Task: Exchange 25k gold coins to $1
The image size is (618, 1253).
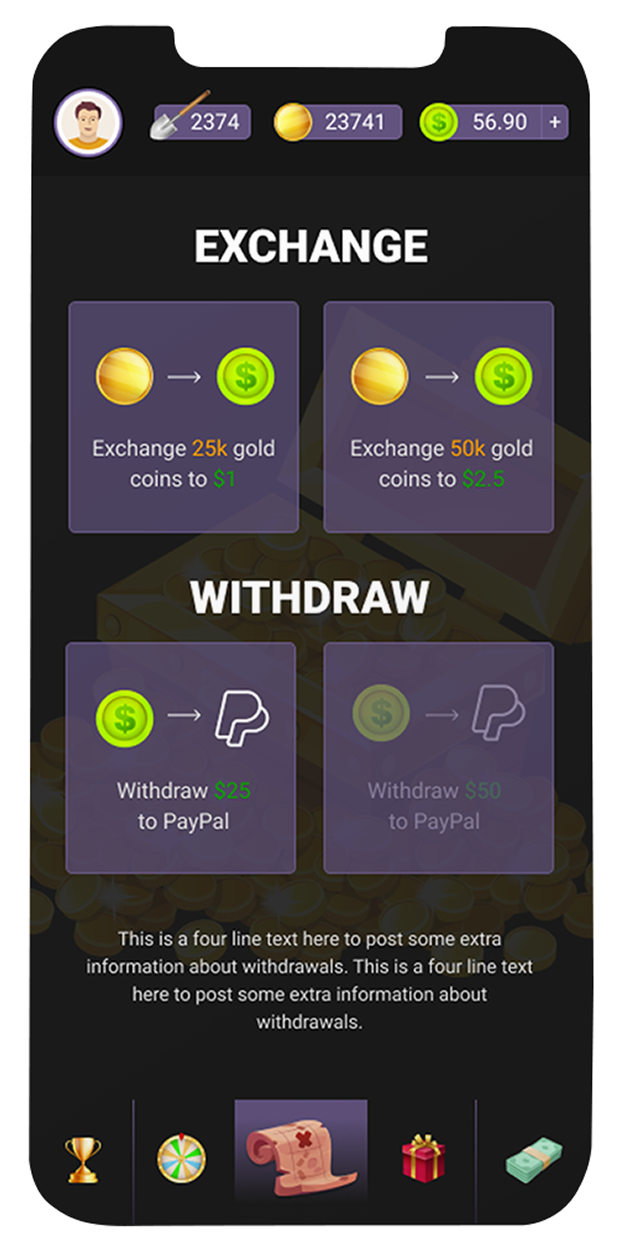Action: 183,417
